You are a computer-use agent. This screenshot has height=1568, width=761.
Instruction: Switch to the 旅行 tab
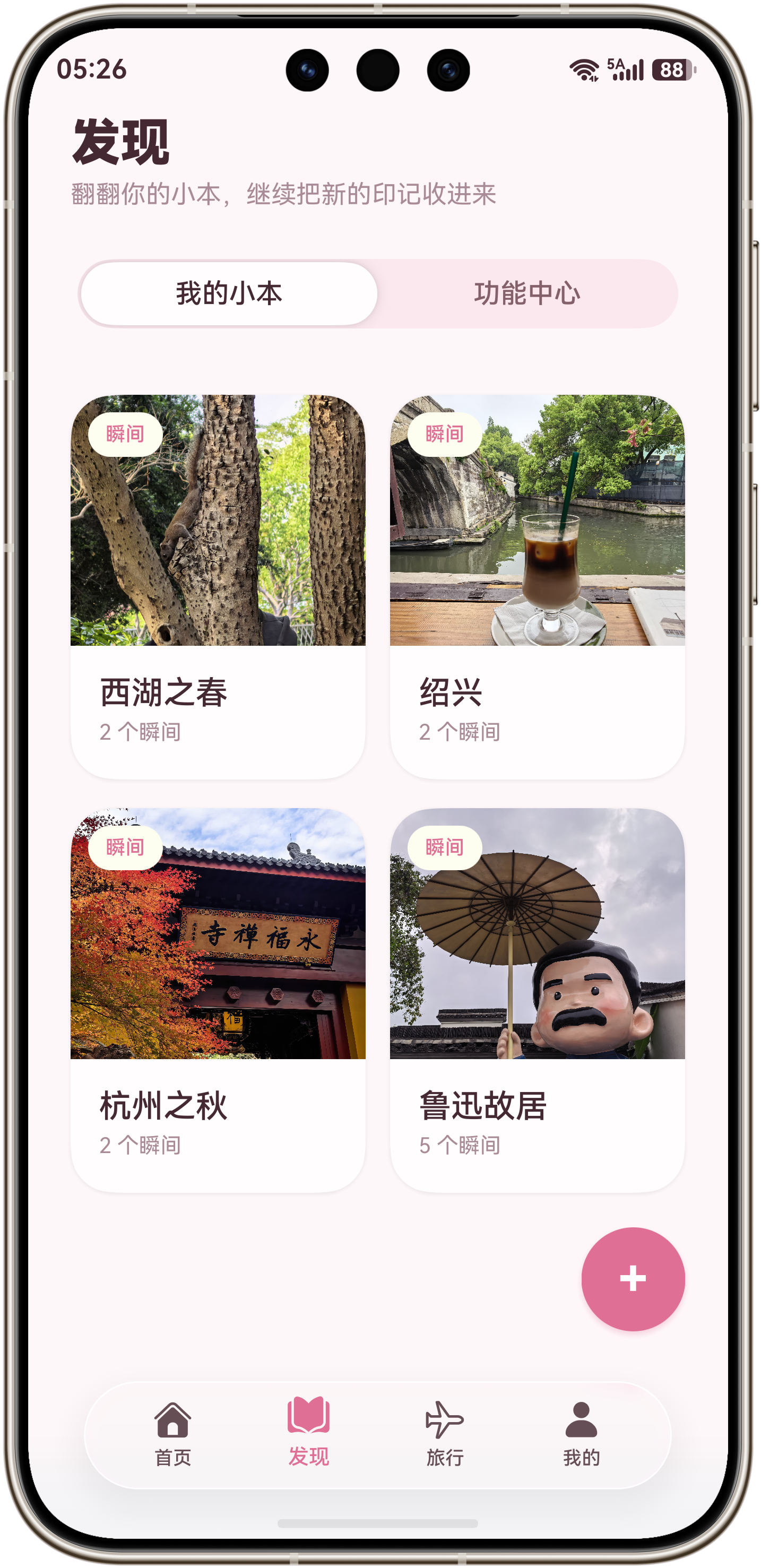(445, 1434)
